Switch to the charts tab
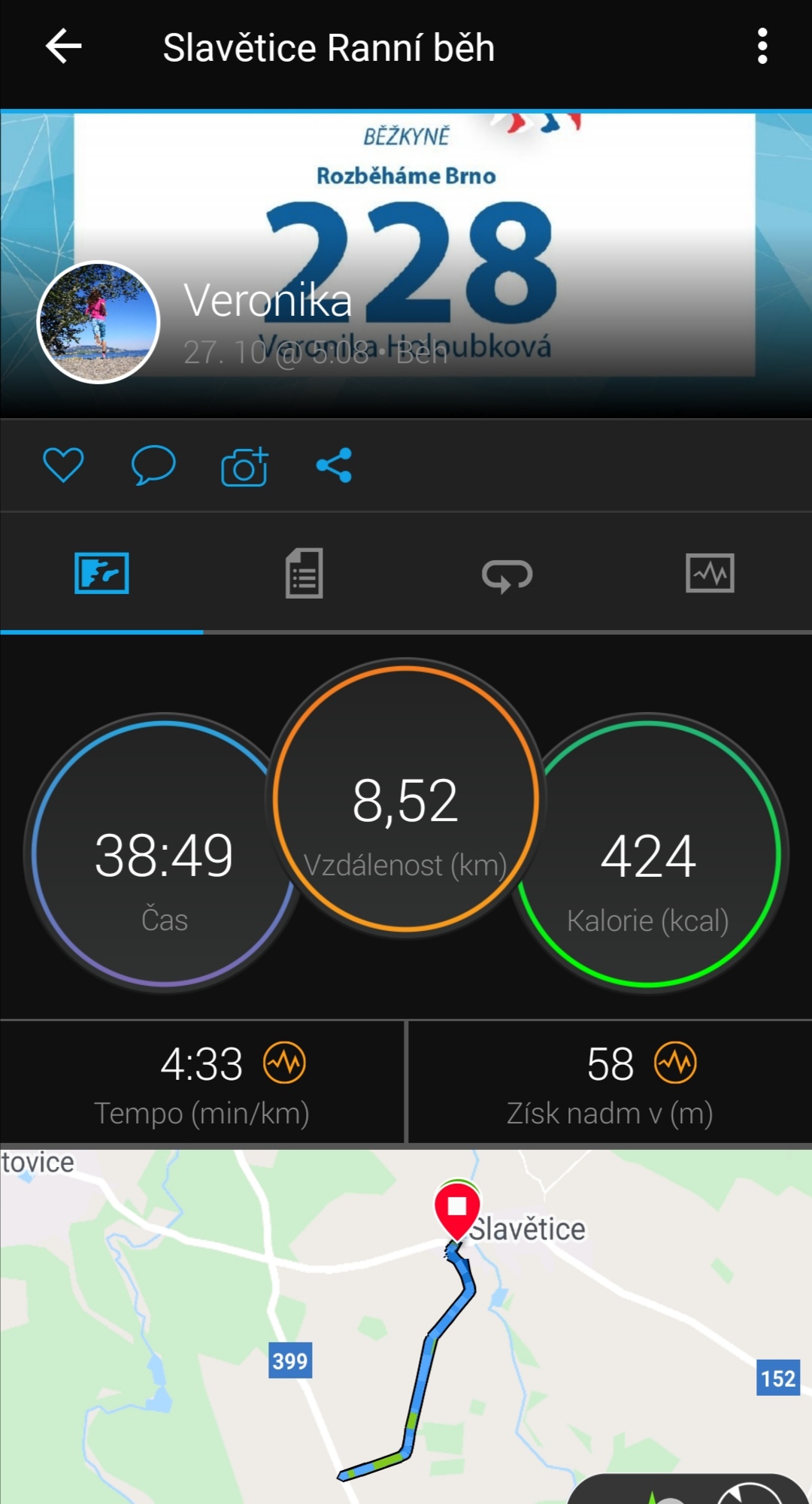The width and height of the screenshot is (812, 1504). click(x=710, y=573)
